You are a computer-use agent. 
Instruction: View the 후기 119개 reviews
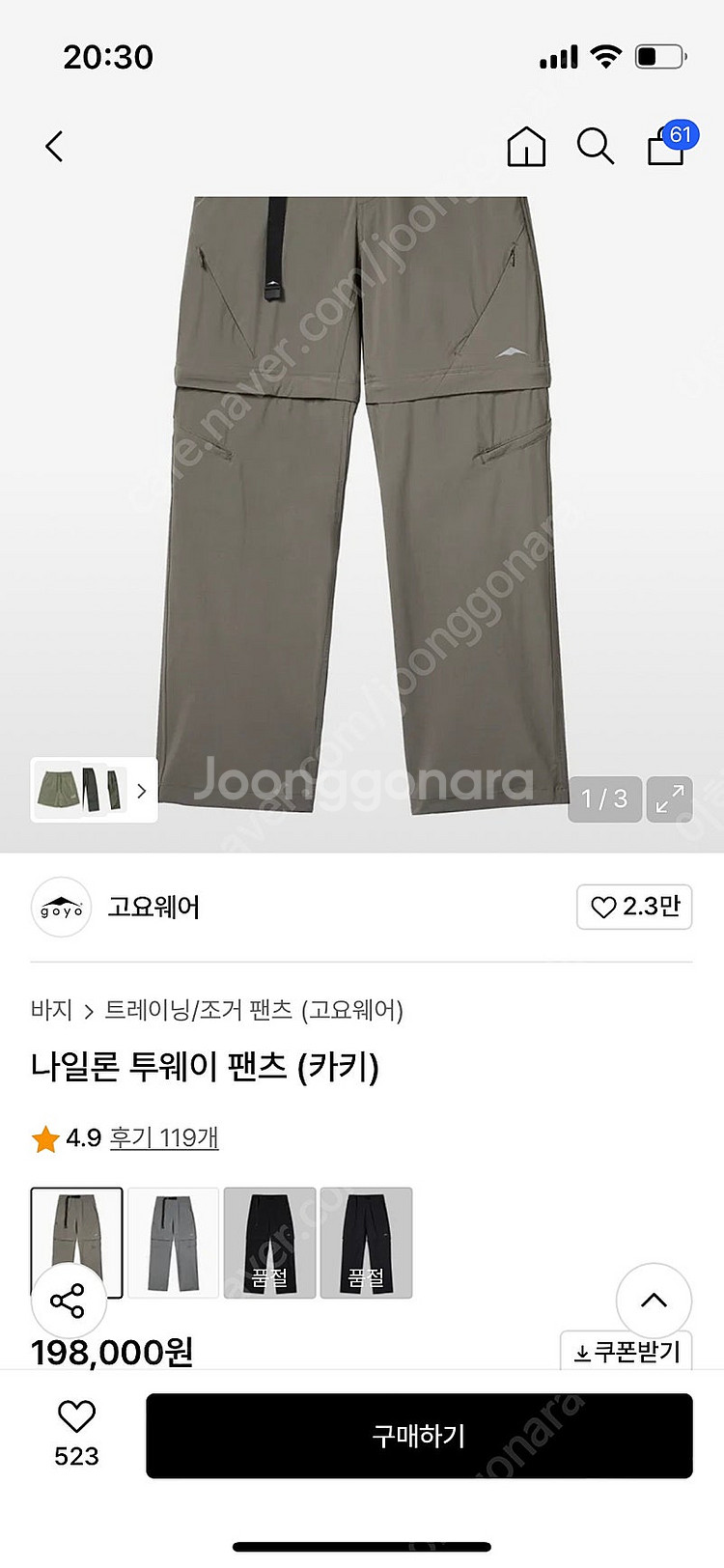click(163, 1137)
